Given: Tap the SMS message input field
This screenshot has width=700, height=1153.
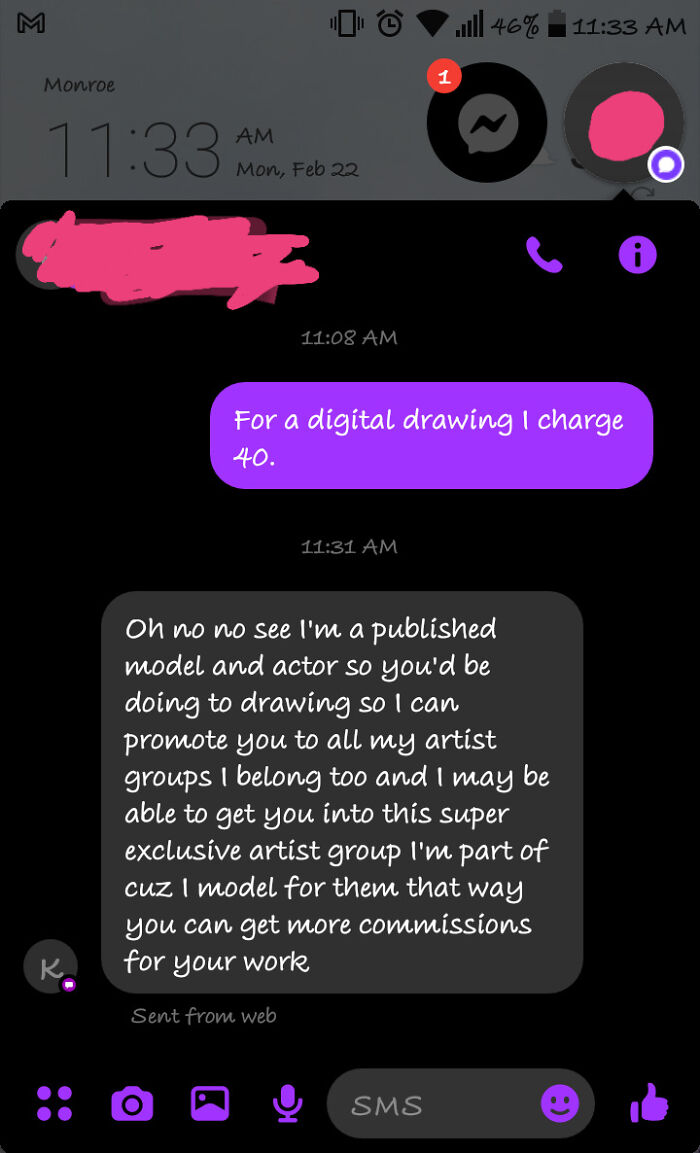Looking at the screenshot, I should (430, 1104).
